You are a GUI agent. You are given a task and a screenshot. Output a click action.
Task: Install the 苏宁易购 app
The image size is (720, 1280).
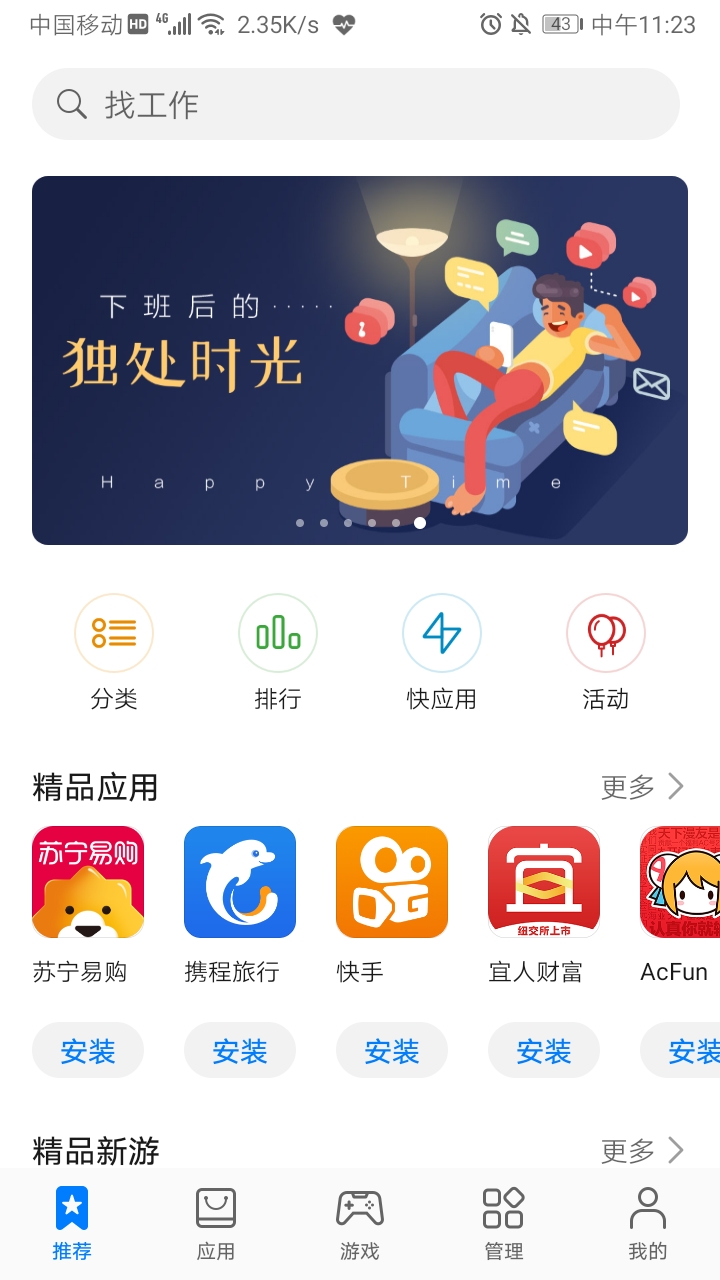click(x=88, y=1050)
